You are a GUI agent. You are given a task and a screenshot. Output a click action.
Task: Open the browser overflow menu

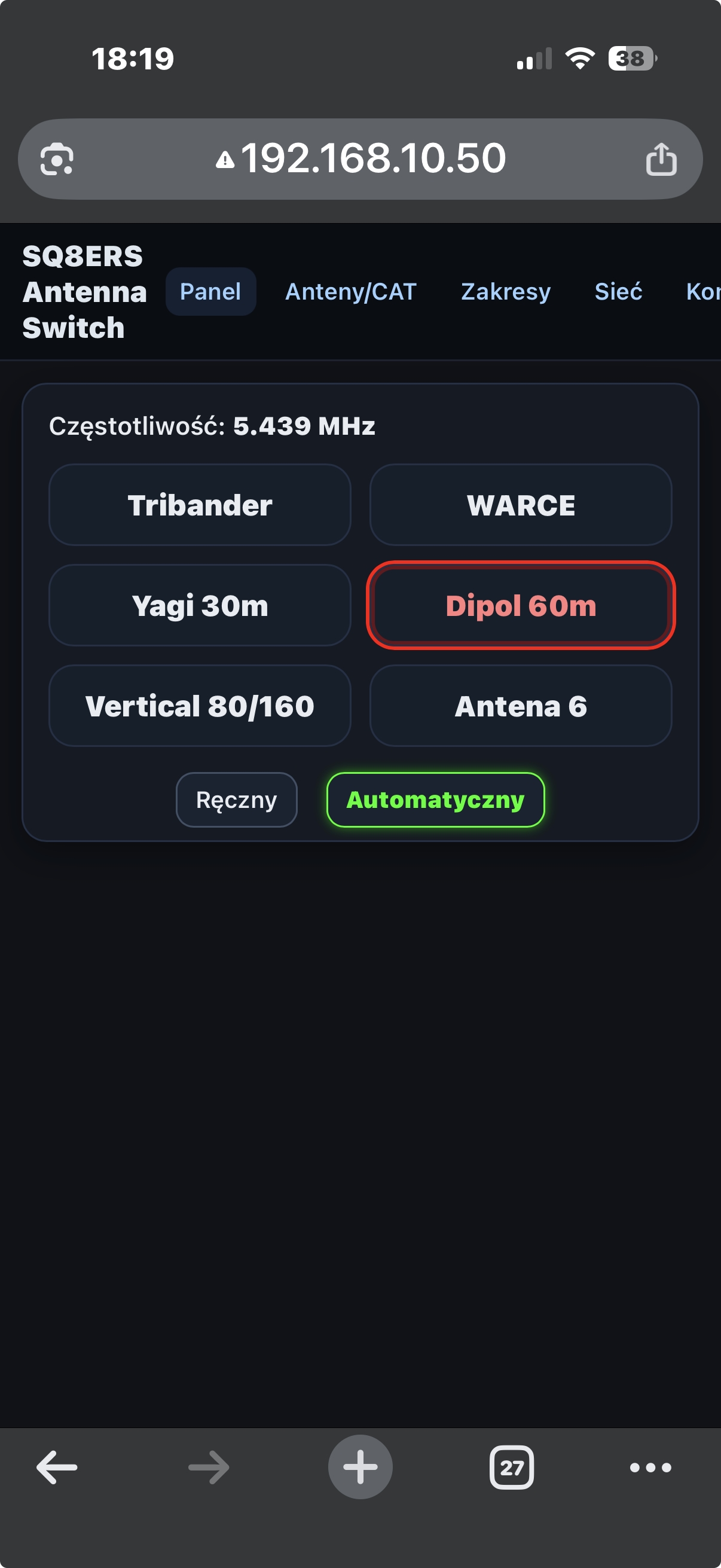click(x=650, y=1467)
